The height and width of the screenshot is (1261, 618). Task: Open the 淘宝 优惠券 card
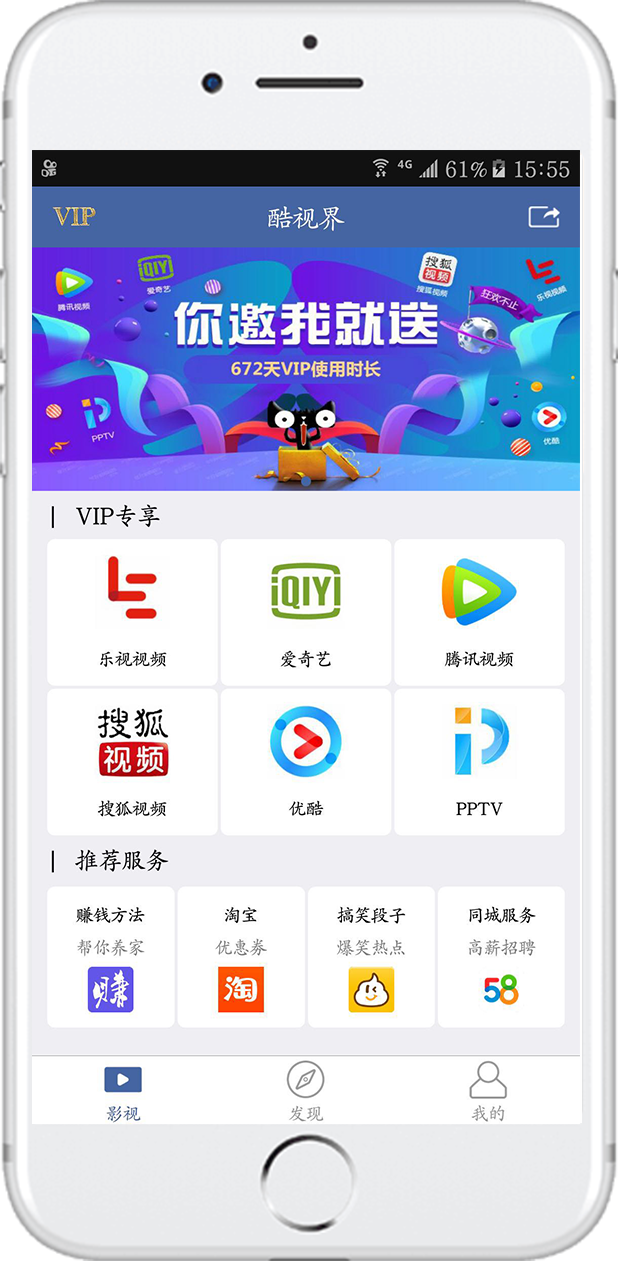[x=241, y=956]
